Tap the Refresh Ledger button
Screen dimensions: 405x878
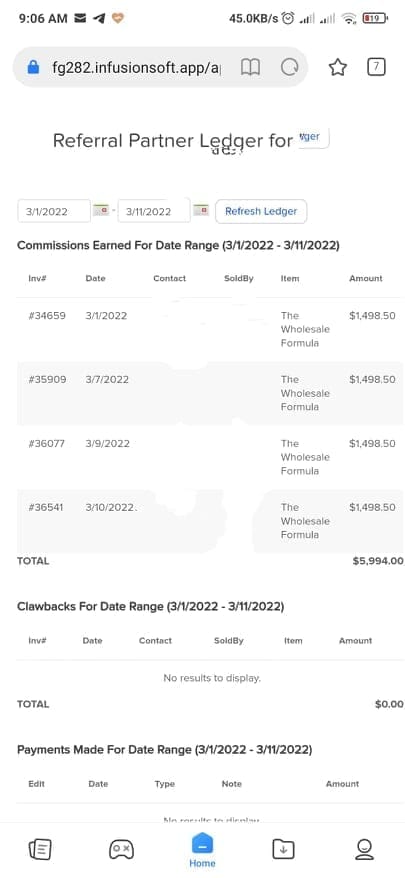click(x=261, y=211)
